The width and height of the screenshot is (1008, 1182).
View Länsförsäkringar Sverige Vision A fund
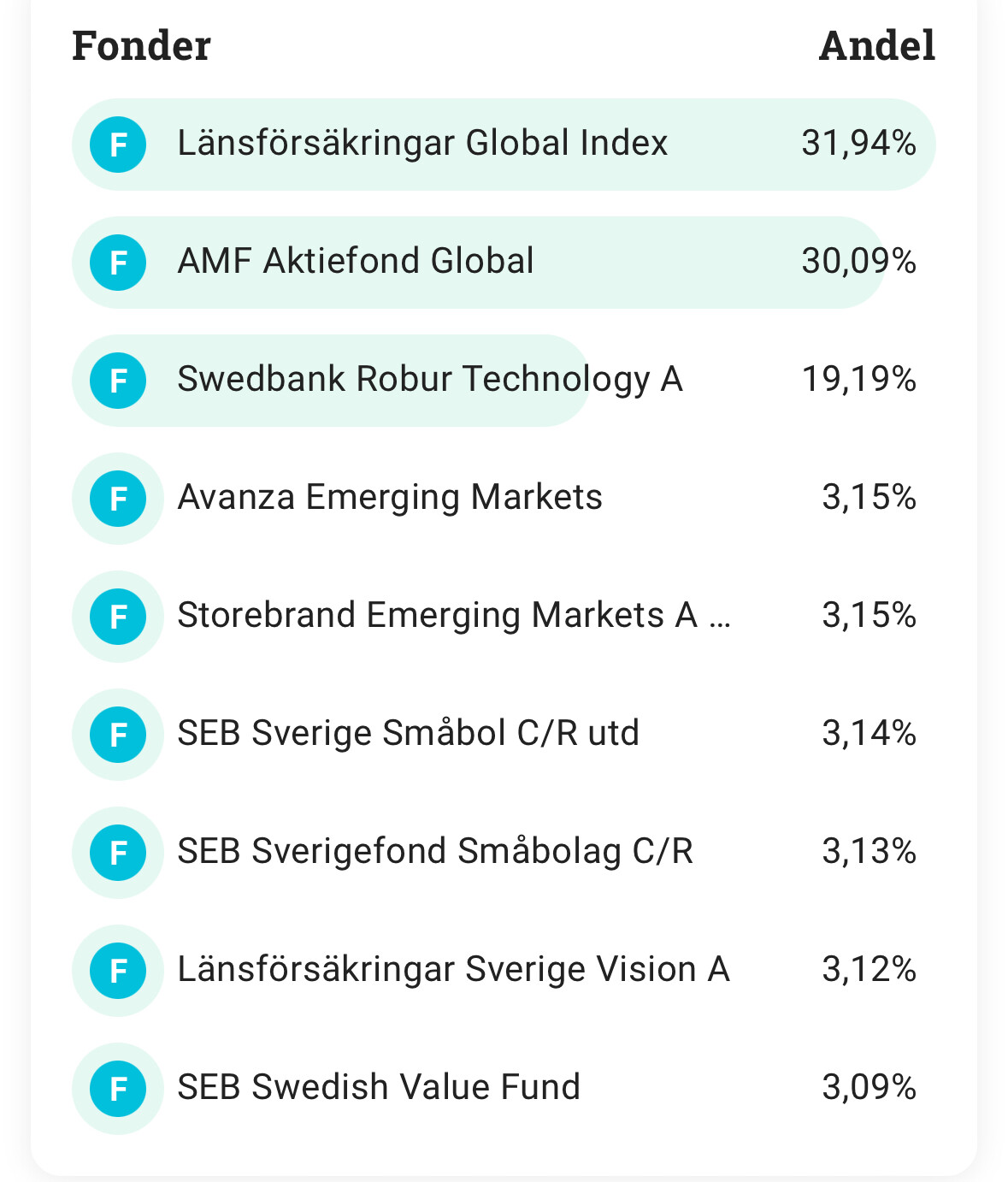453,970
